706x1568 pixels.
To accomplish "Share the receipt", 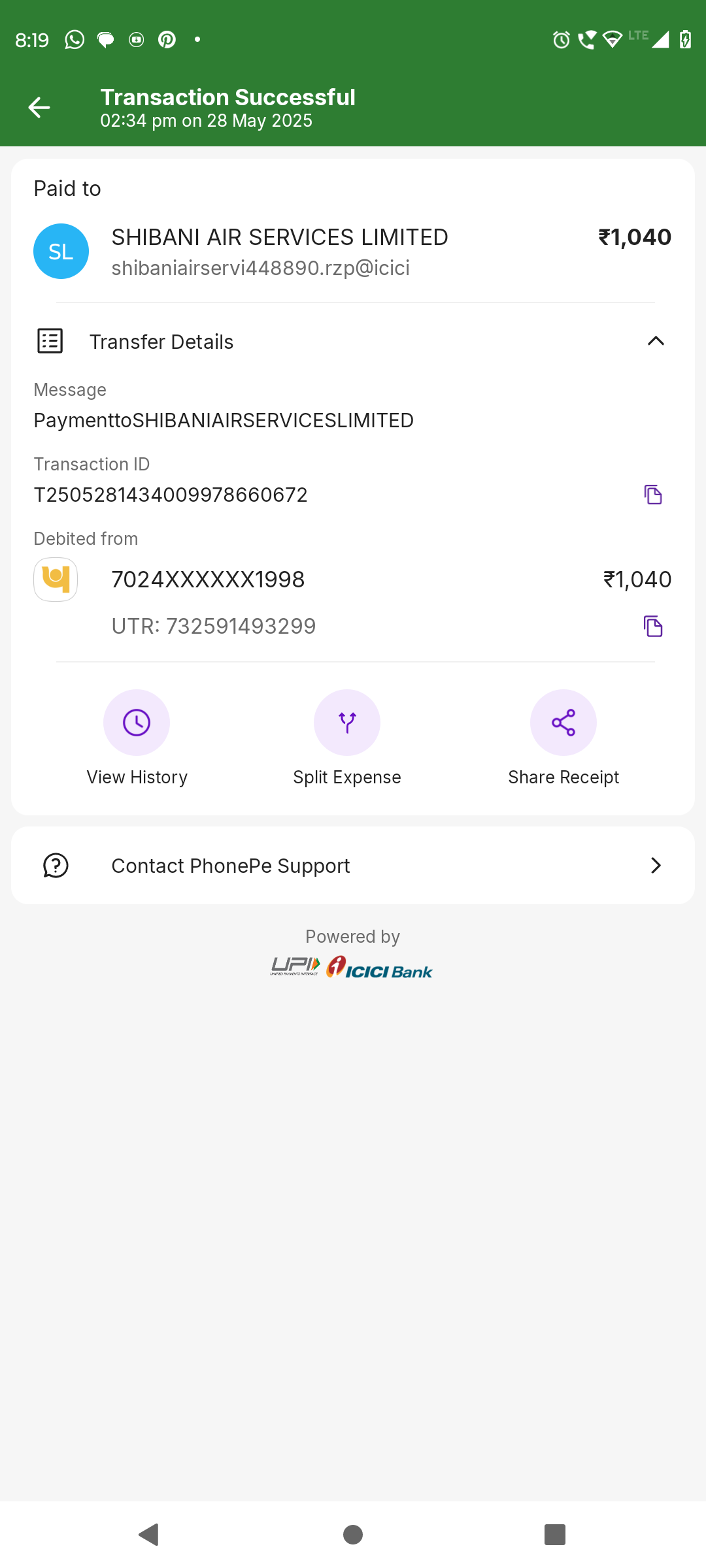I will [x=563, y=723].
